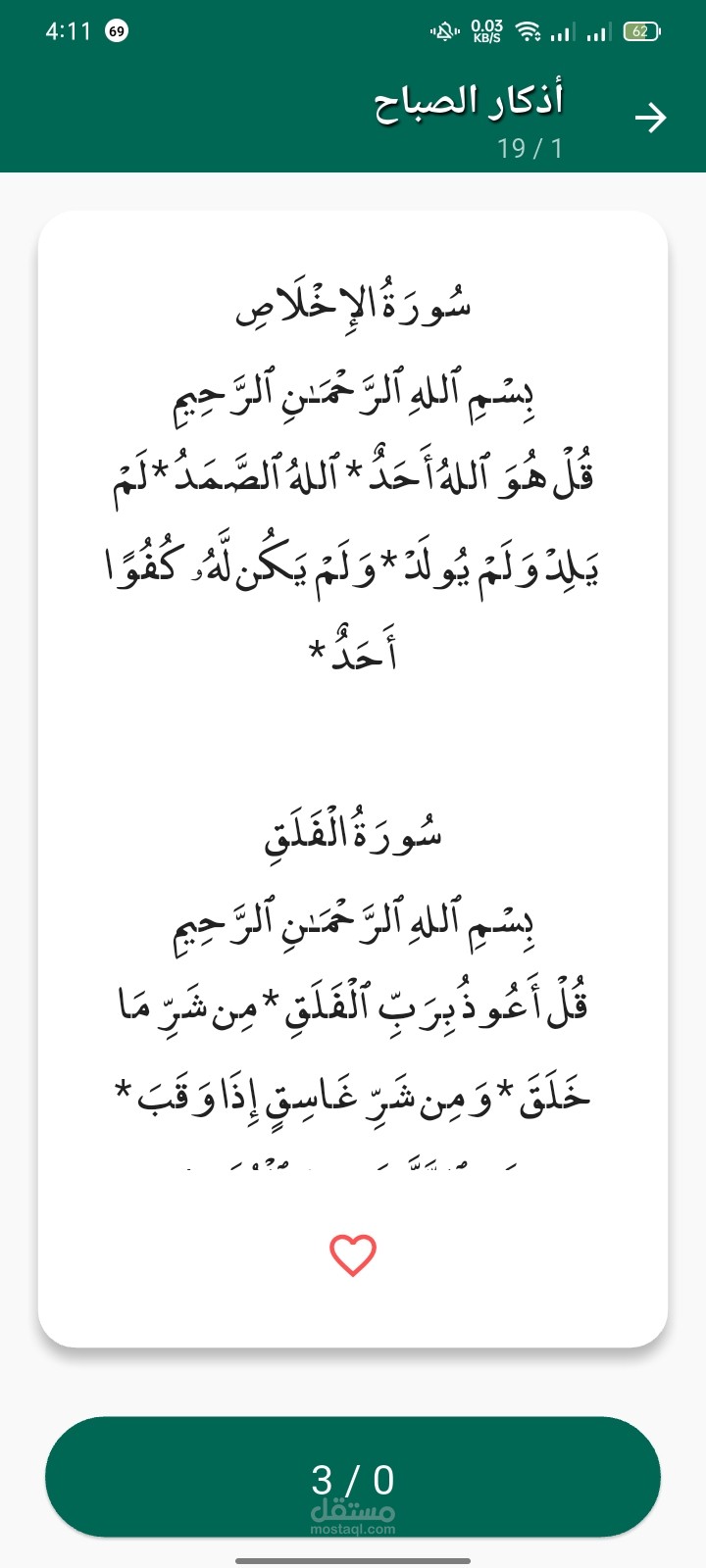Image resolution: width=706 pixels, height=1568 pixels.
Task: Go back using the header arrow
Action: pyautogui.click(x=650, y=119)
